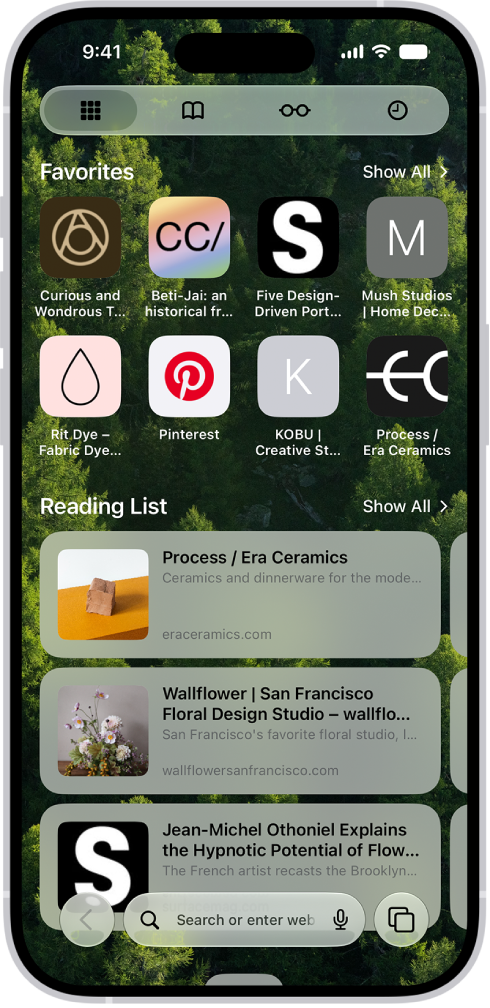Switch to the Bookmarks tab

[x=193, y=111]
